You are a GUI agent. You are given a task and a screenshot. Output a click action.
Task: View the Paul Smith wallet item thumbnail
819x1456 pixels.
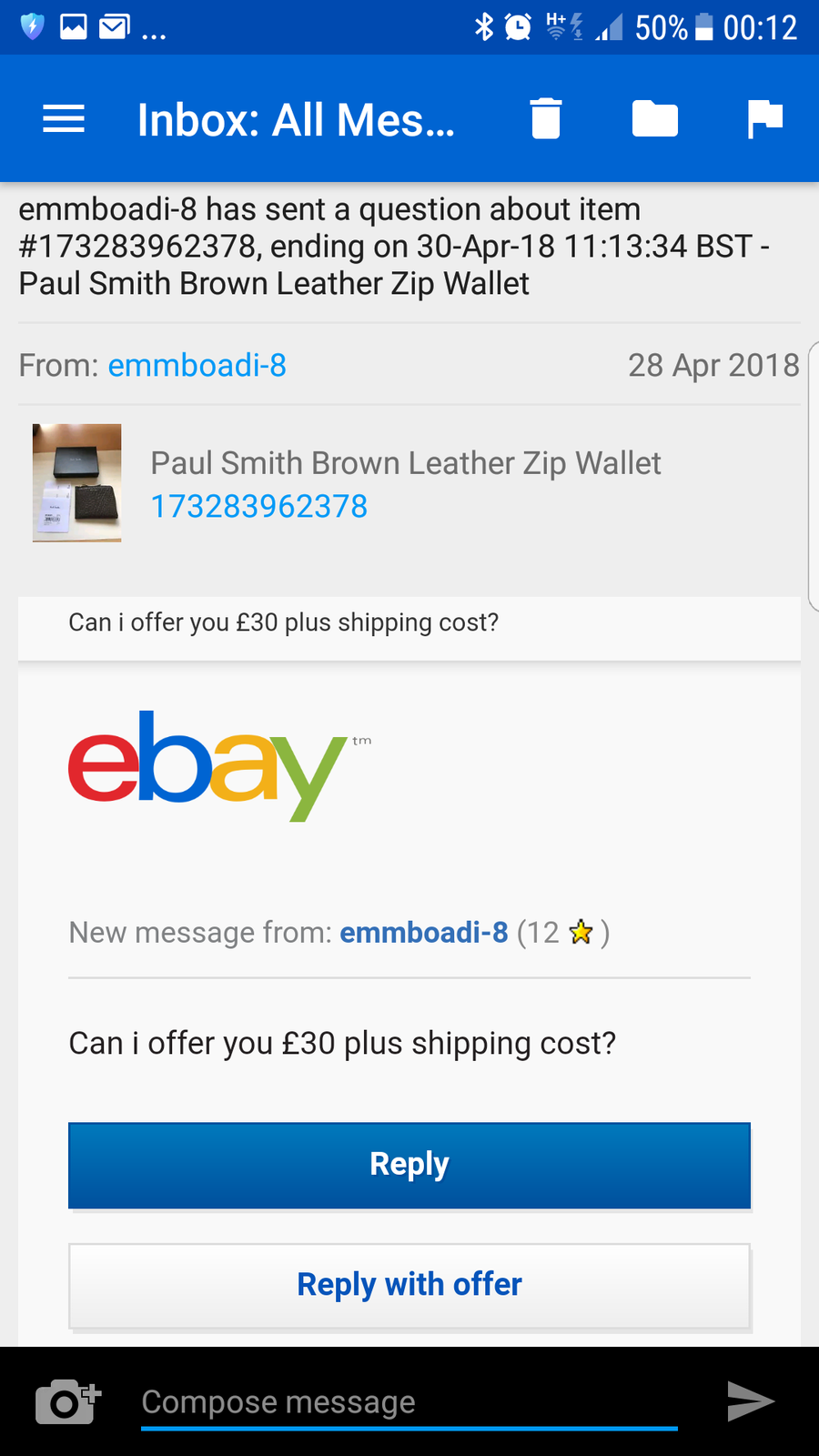coord(77,483)
